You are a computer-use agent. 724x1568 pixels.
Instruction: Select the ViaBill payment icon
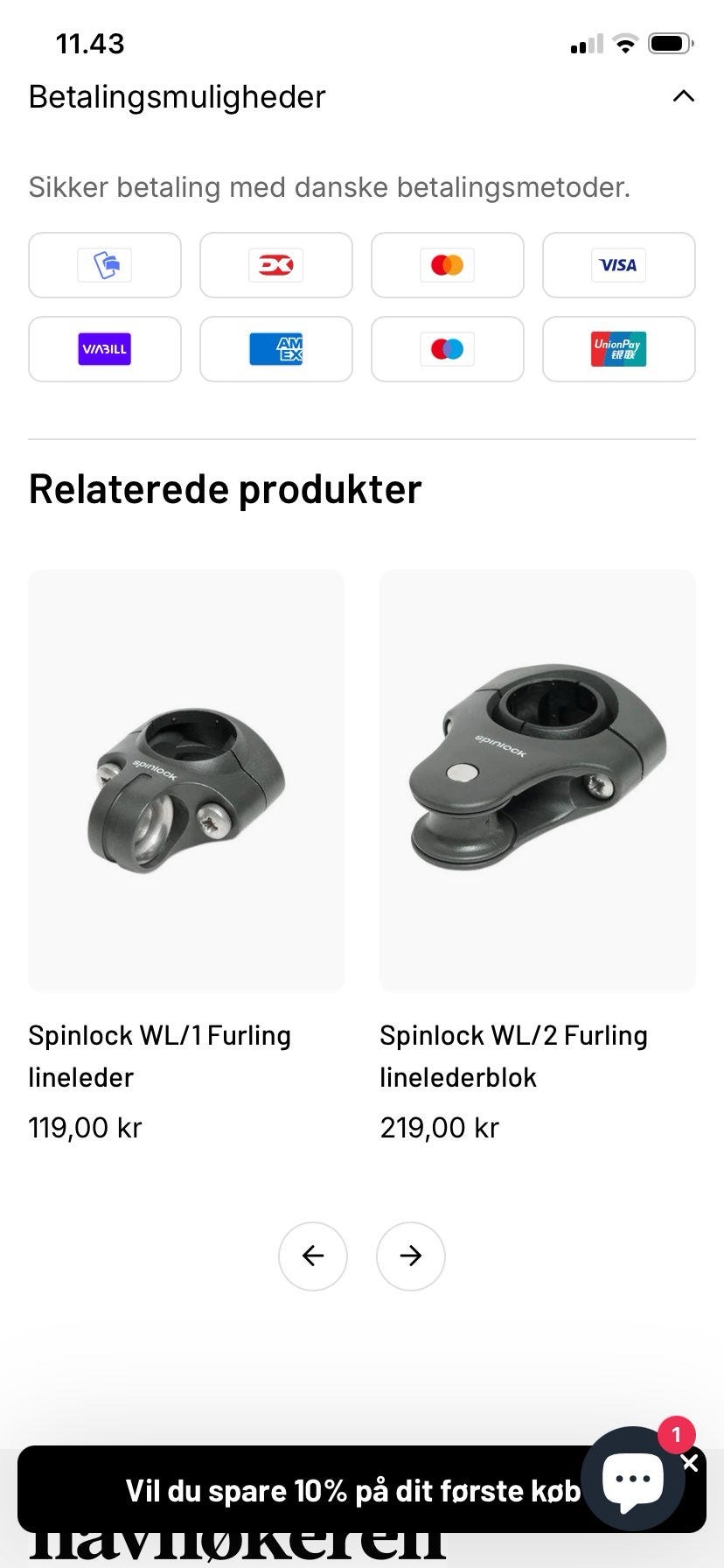104,349
